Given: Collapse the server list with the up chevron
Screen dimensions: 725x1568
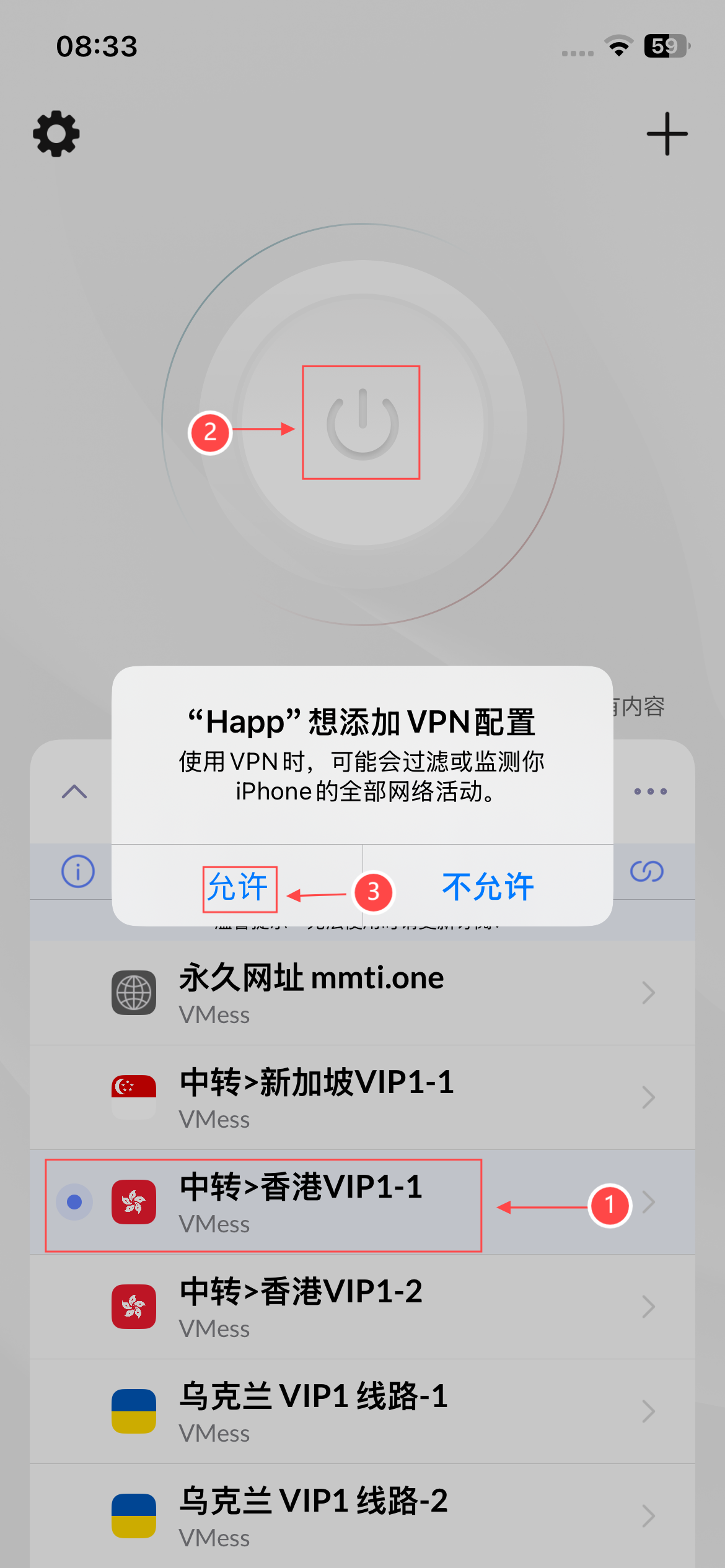Looking at the screenshot, I should [74, 791].
